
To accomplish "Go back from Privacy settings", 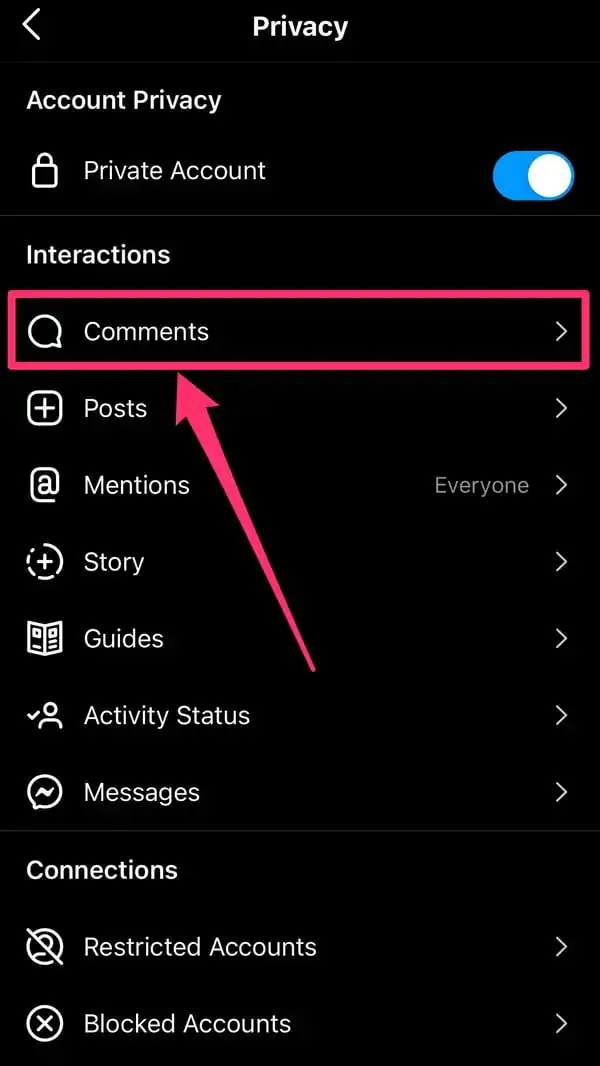I will pyautogui.click(x=32, y=25).
